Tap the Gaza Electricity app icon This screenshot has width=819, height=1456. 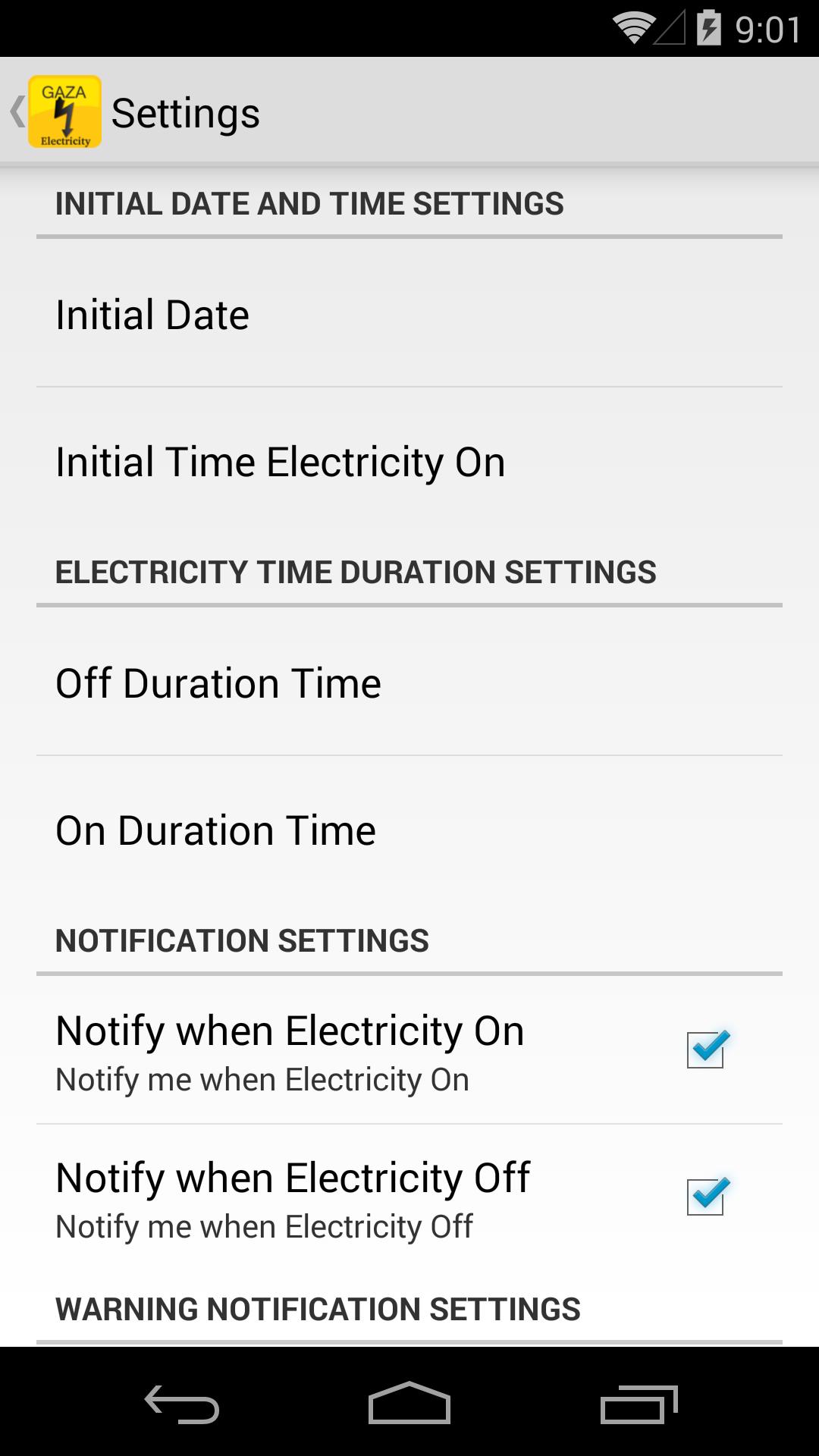tap(64, 111)
